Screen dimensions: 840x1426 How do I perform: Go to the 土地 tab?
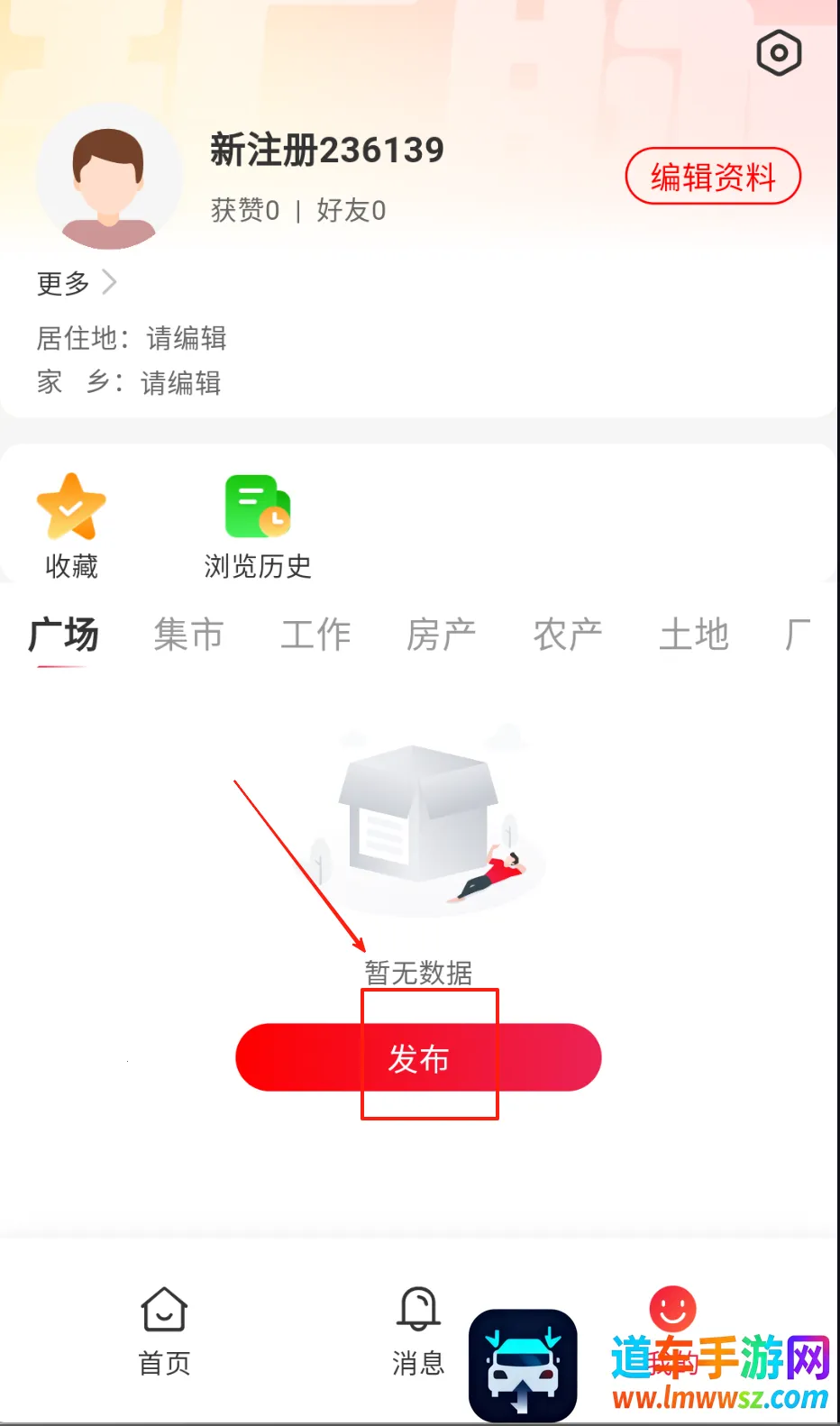[694, 635]
